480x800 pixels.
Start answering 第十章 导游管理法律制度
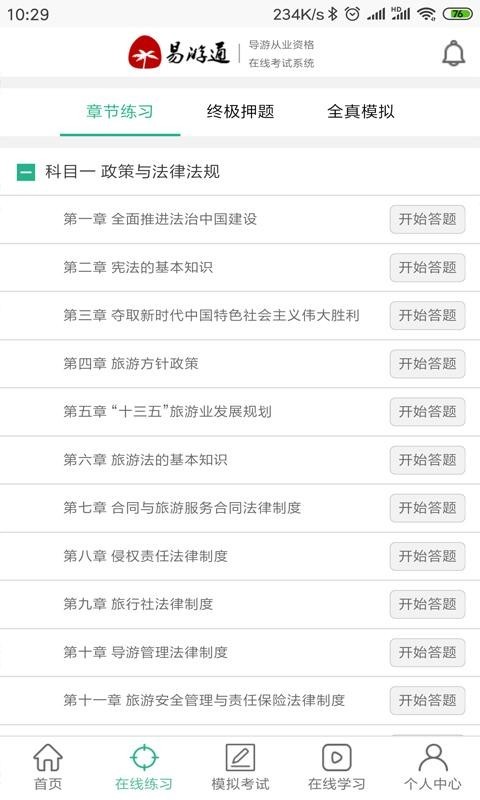[x=427, y=652]
